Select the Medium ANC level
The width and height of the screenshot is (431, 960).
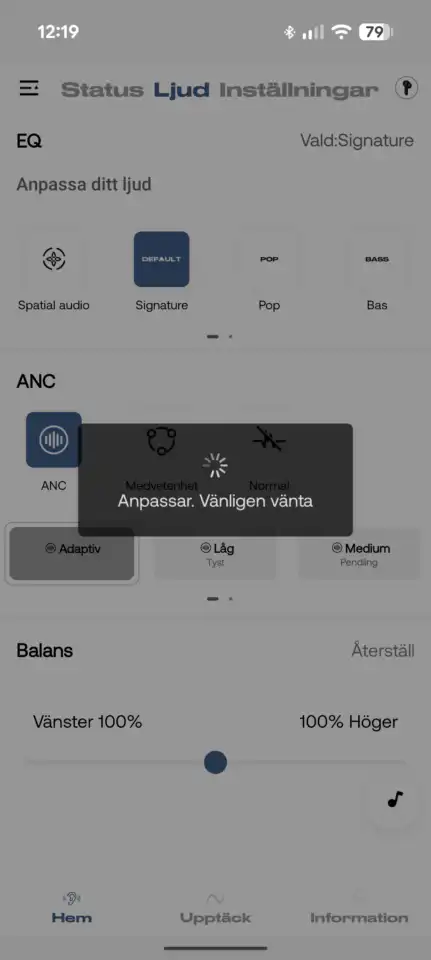coord(359,554)
